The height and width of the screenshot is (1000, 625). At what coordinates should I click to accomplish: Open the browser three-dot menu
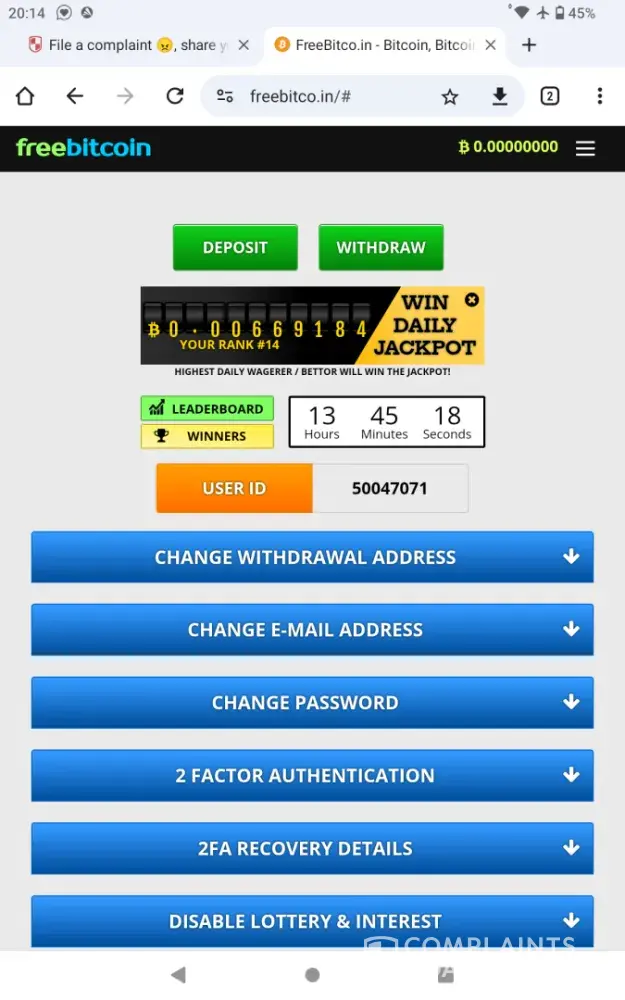pos(599,96)
